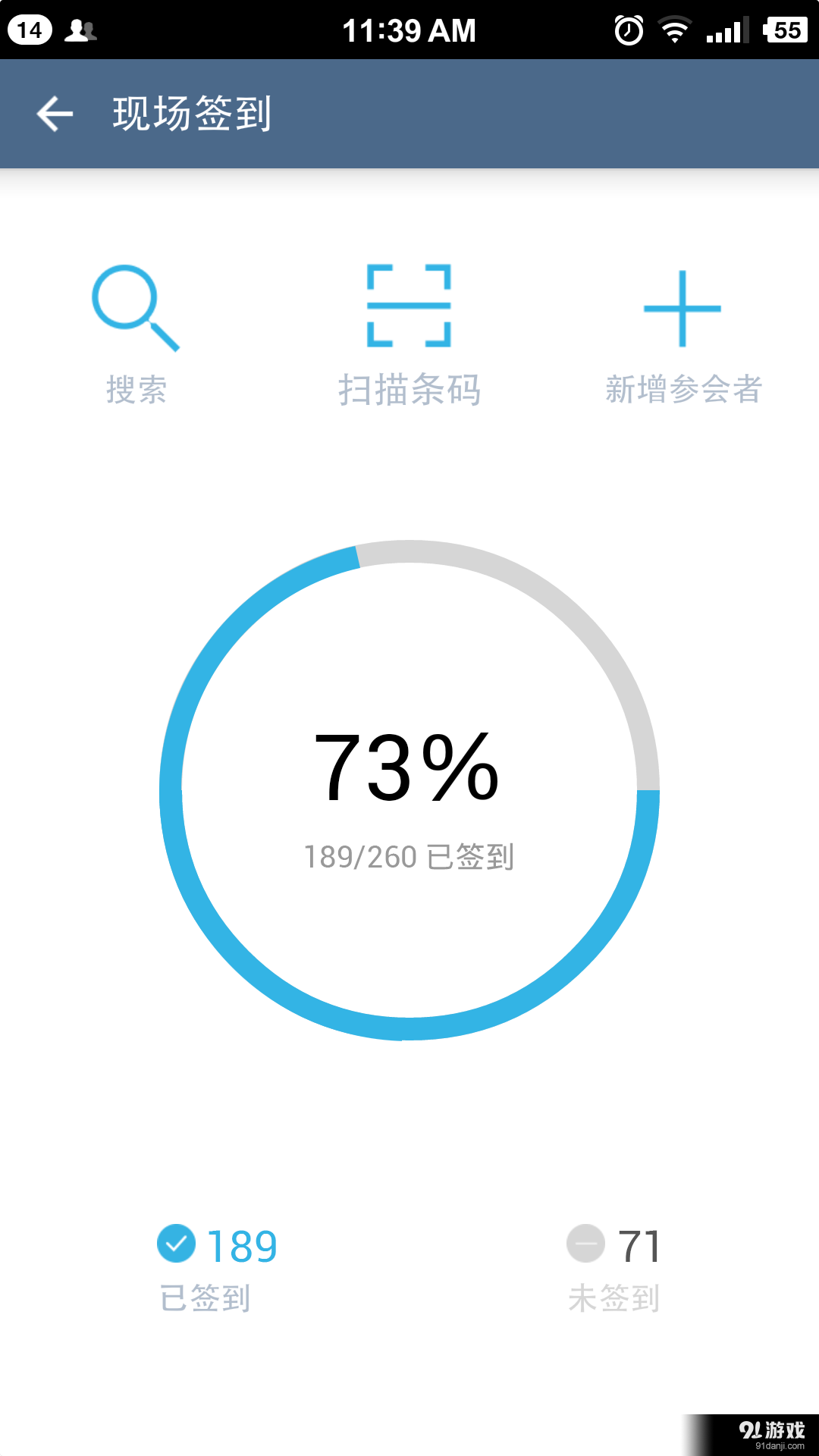The height and width of the screenshot is (1456, 819).
Task: Tap the 新增参会者 add attendee plus icon
Action: pyautogui.click(x=682, y=307)
